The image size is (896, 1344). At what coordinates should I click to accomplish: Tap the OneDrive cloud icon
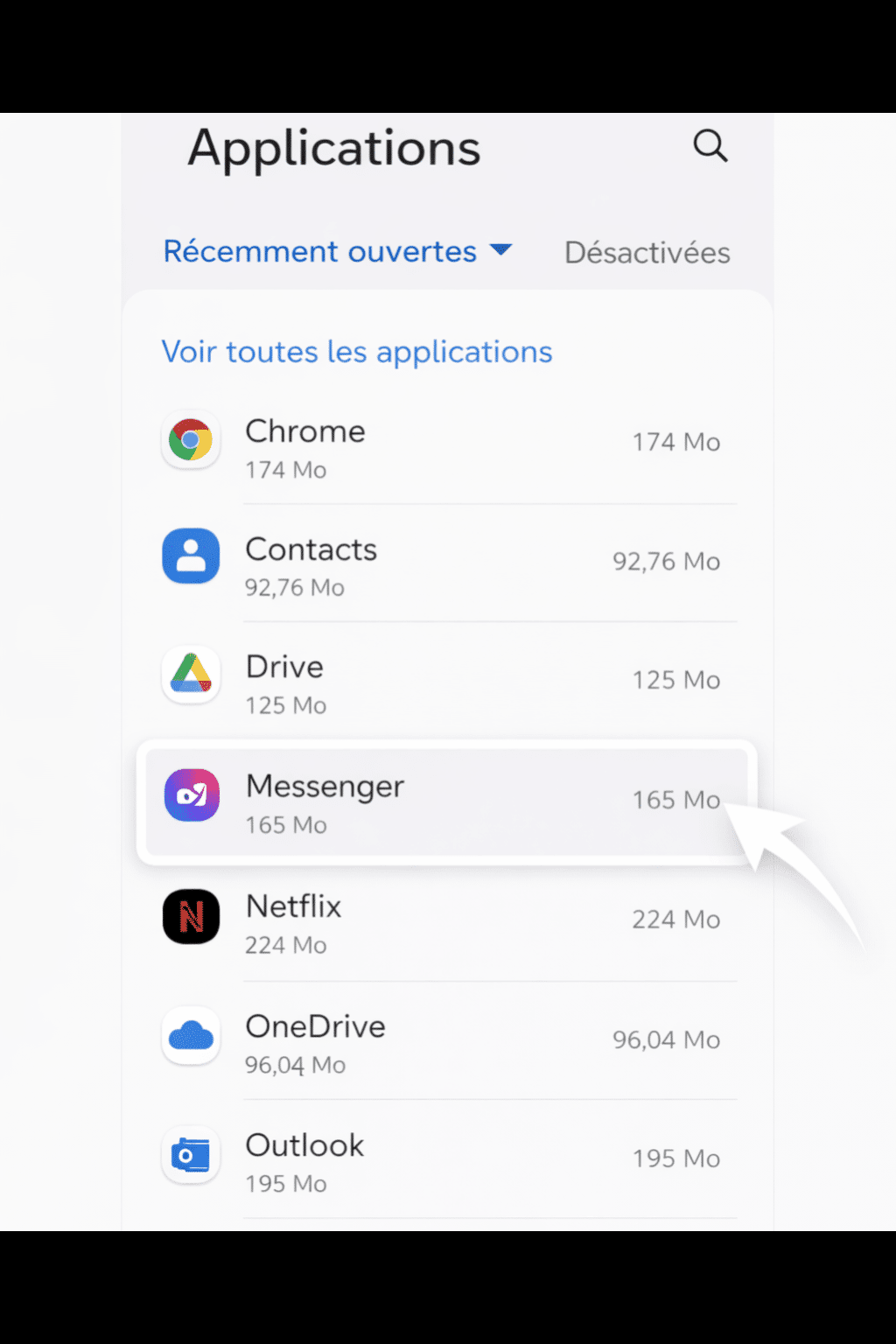190,1036
